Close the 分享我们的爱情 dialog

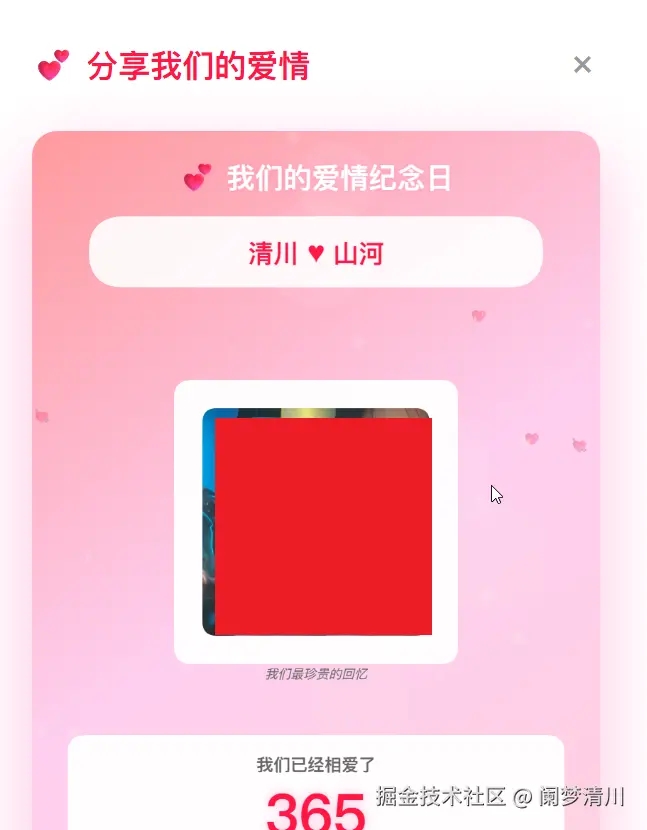[582, 65]
